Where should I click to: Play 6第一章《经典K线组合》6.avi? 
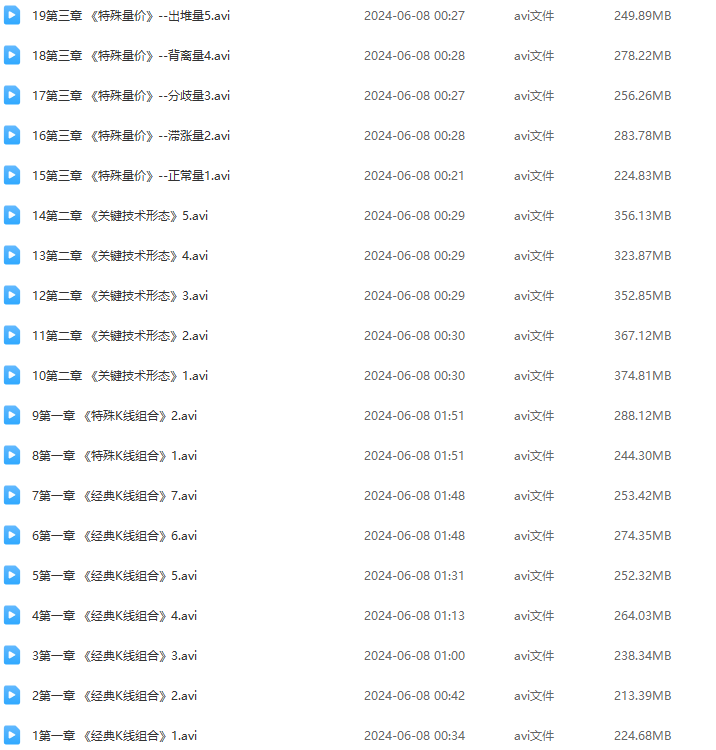pos(114,536)
